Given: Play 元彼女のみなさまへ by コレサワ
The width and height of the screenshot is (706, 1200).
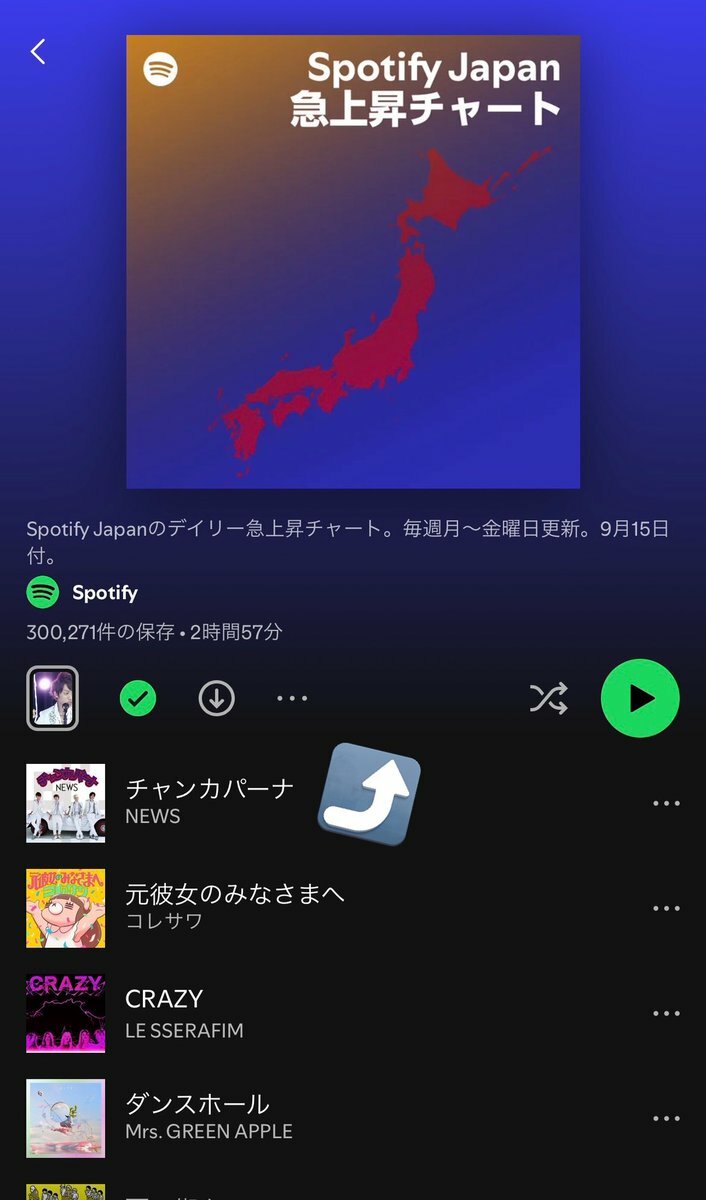Looking at the screenshot, I should point(235,906).
